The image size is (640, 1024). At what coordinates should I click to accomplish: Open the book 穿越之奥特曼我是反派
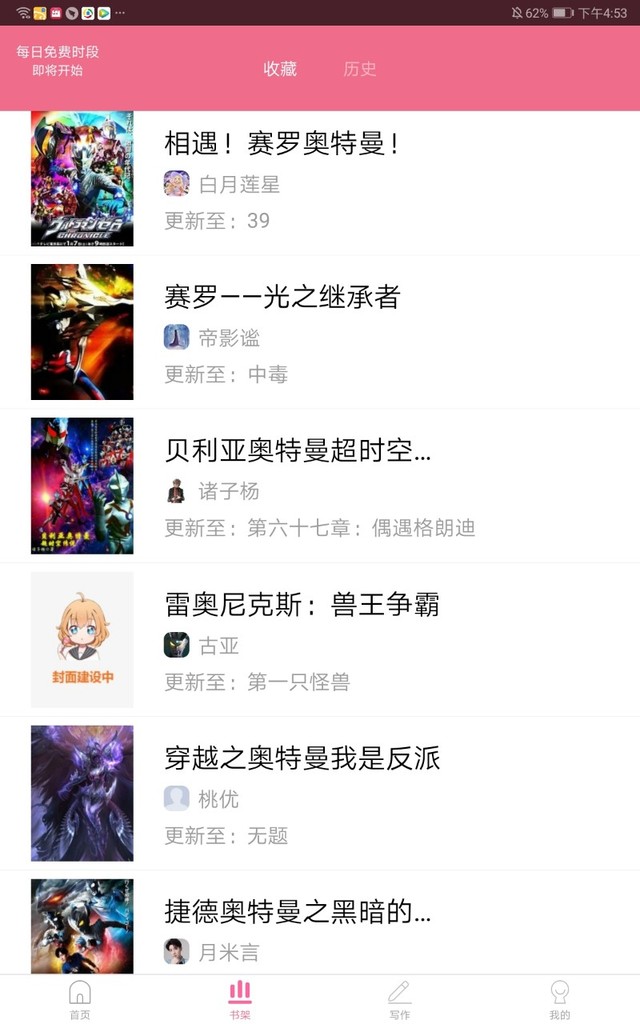(302, 759)
